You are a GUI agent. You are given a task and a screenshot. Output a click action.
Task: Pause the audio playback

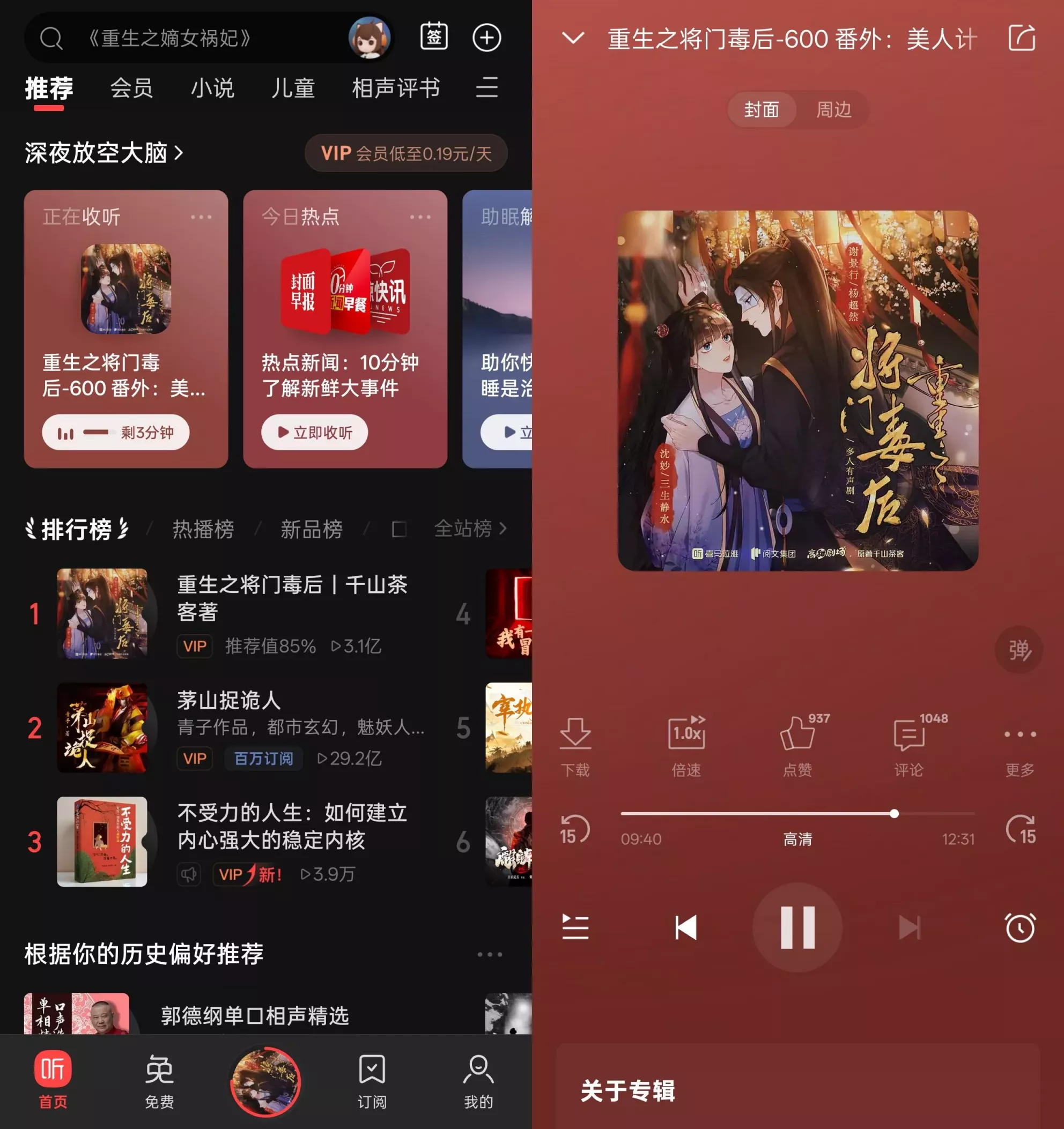[x=797, y=927]
